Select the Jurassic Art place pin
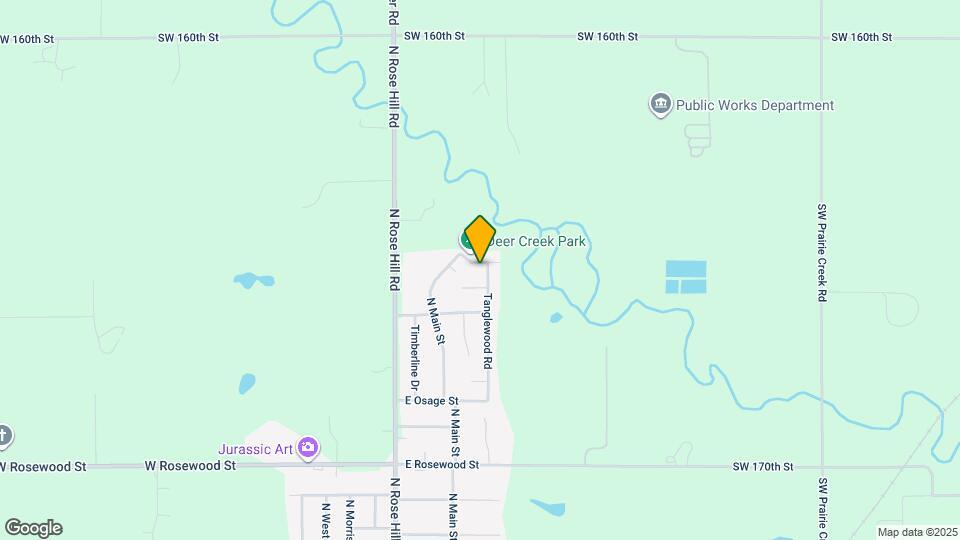Image resolution: width=960 pixels, height=540 pixels. (308, 448)
